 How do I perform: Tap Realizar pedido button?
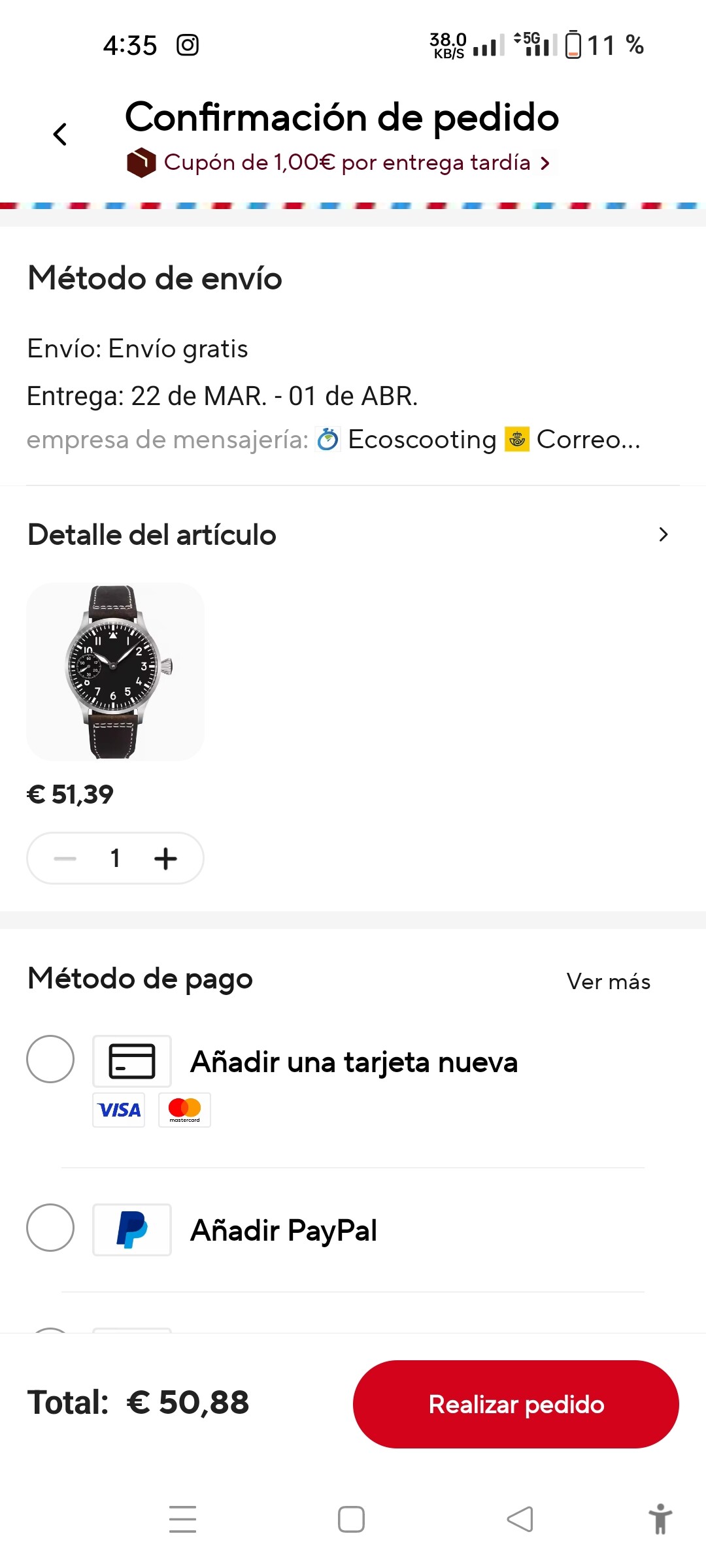(x=516, y=1404)
